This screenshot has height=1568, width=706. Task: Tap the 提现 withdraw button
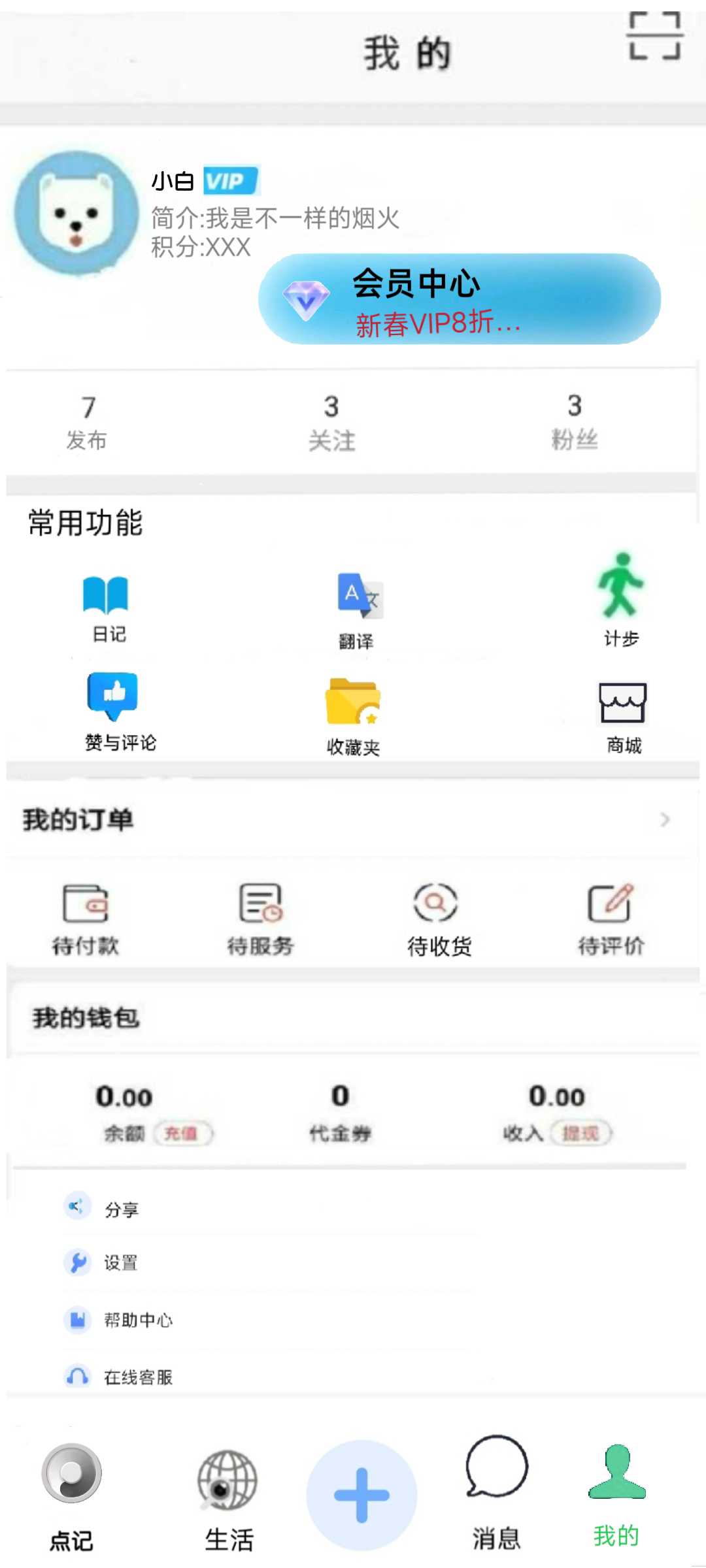(x=580, y=1133)
